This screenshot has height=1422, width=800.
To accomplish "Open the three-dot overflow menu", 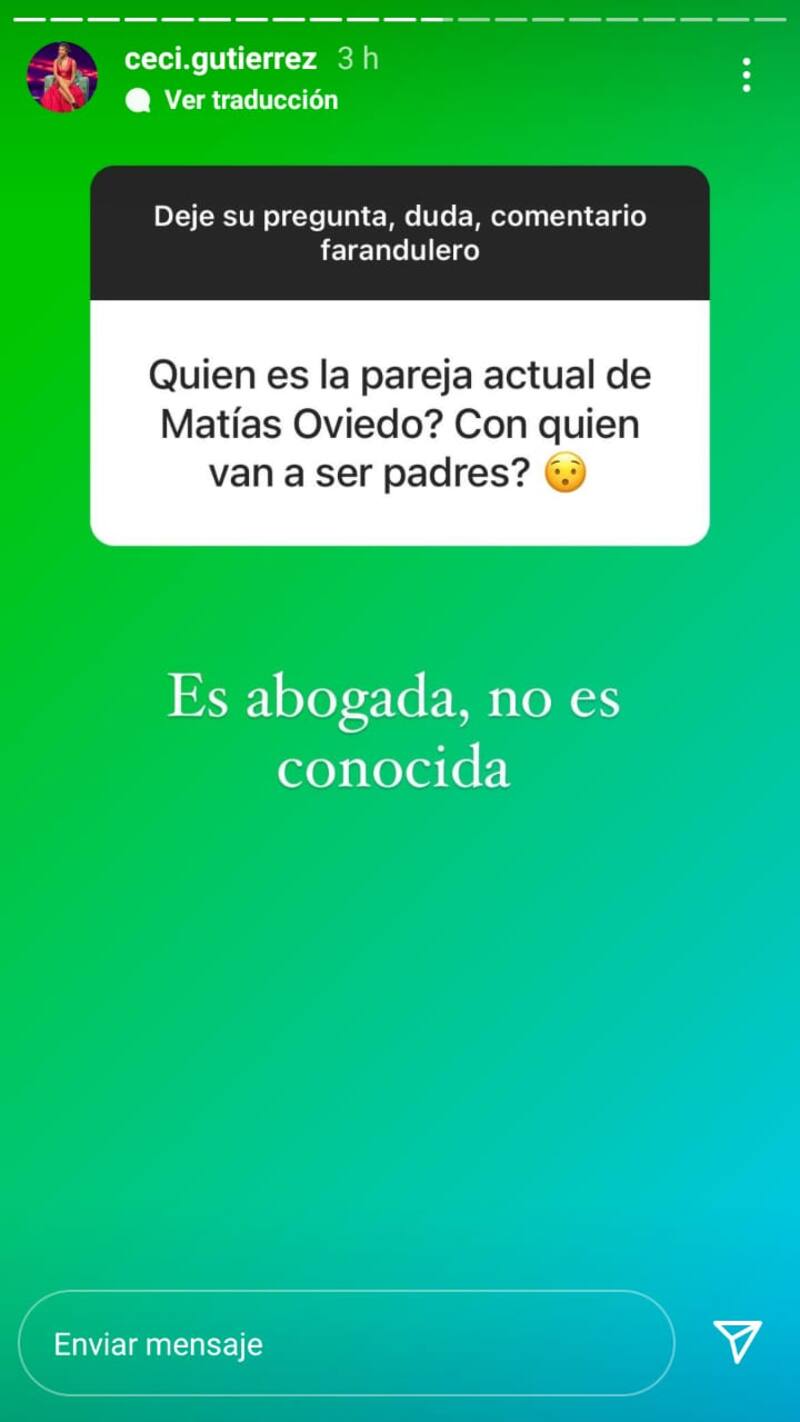I will [746, 75].
